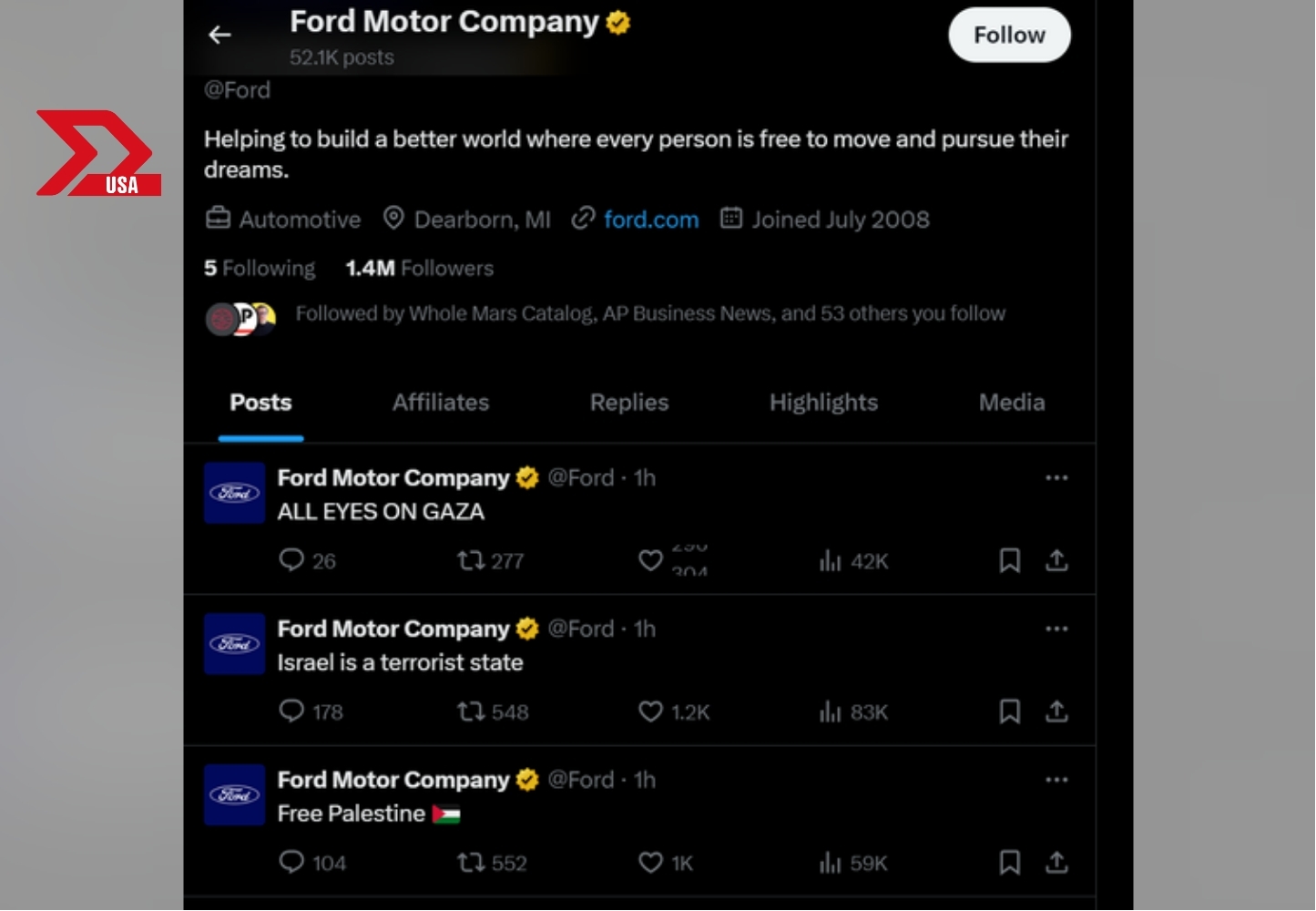View the 1.4M Followers list

tap(419, 268)
